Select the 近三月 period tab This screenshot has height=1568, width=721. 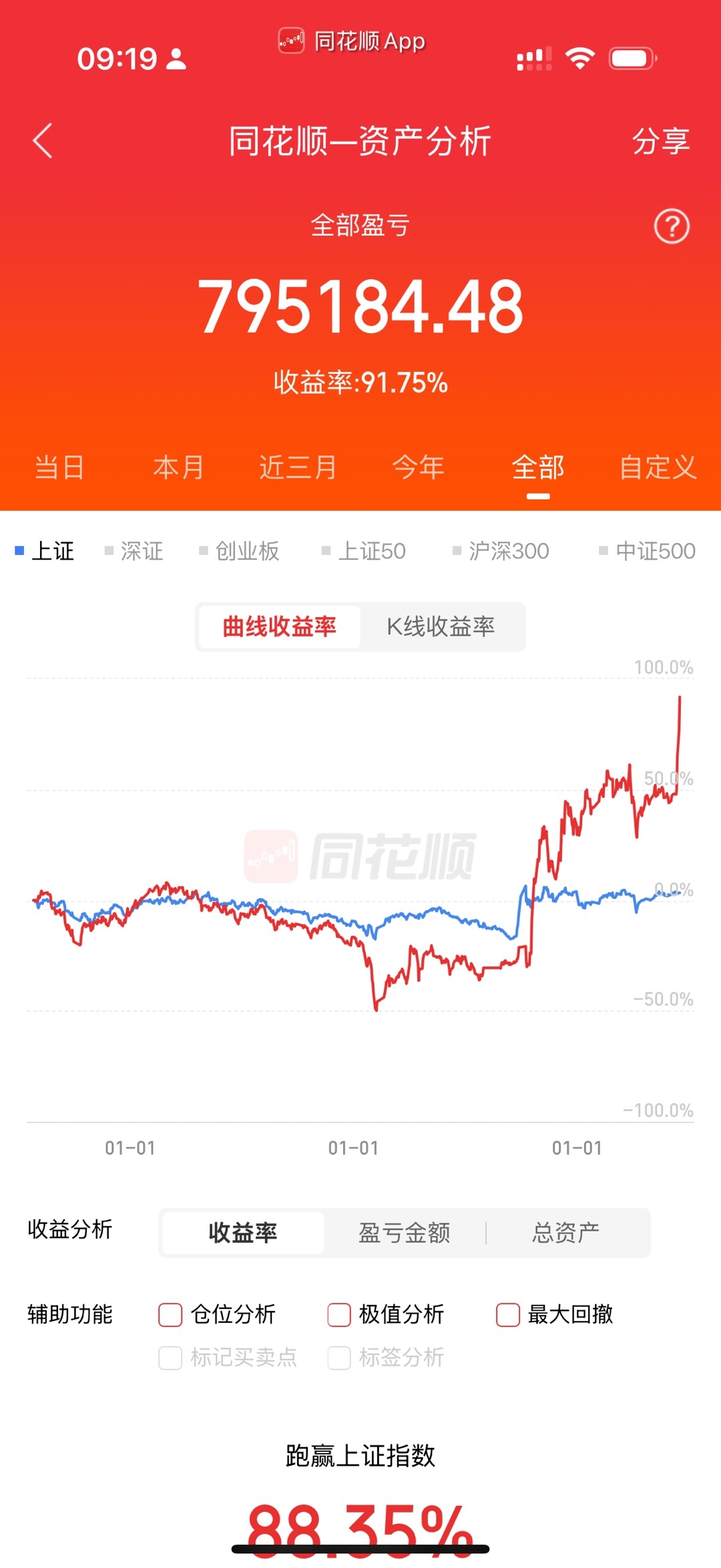pos(298,467)
